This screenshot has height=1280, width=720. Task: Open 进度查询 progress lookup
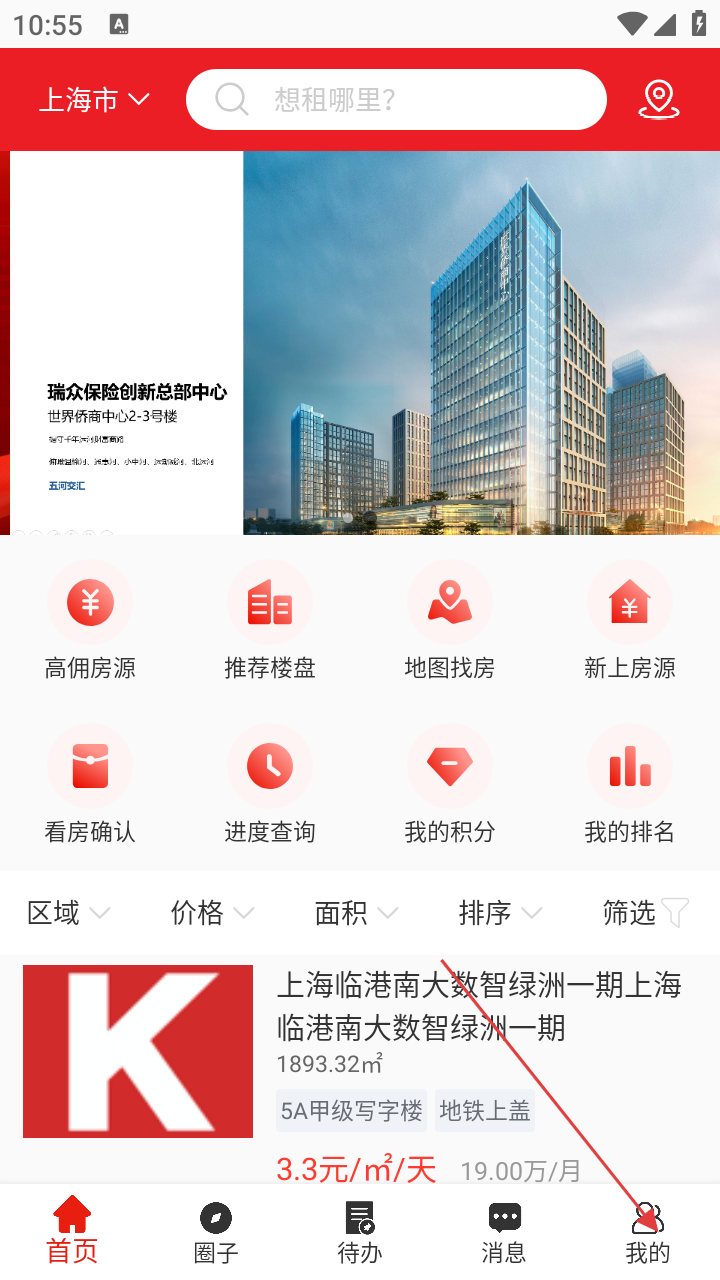[270, 786]
